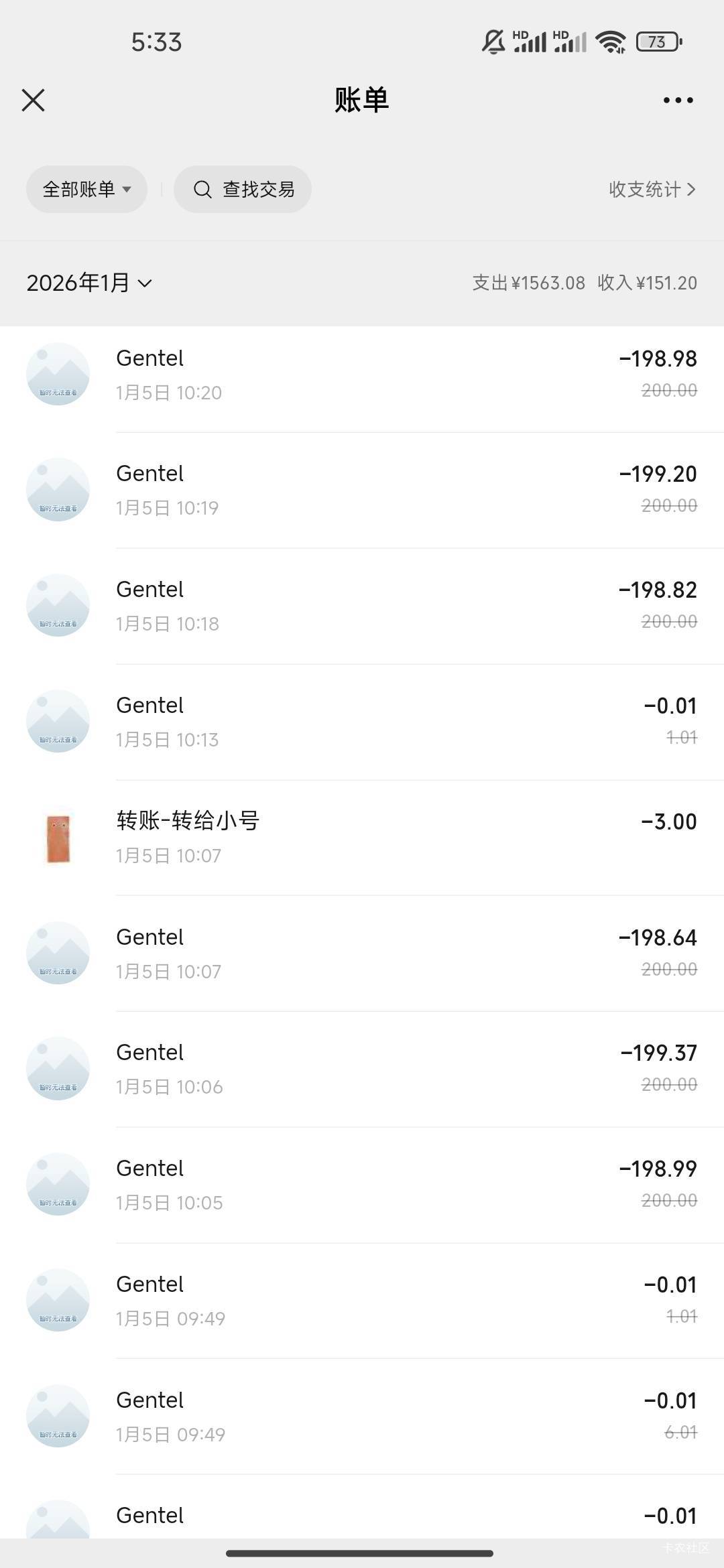Open the Gentel entry with 6.01 crossed out

(x=362, y=1416)
